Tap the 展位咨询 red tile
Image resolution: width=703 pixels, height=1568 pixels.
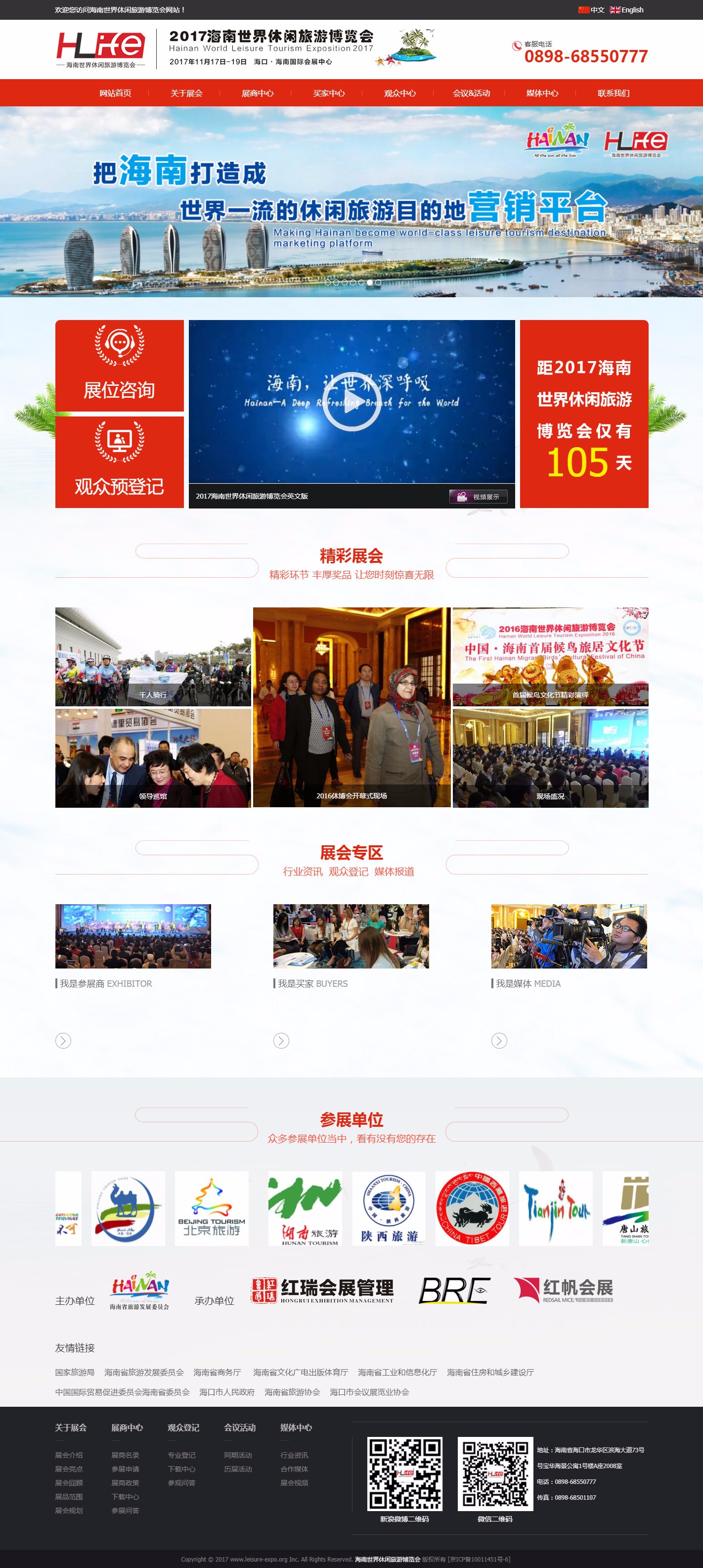click(119, 365)
